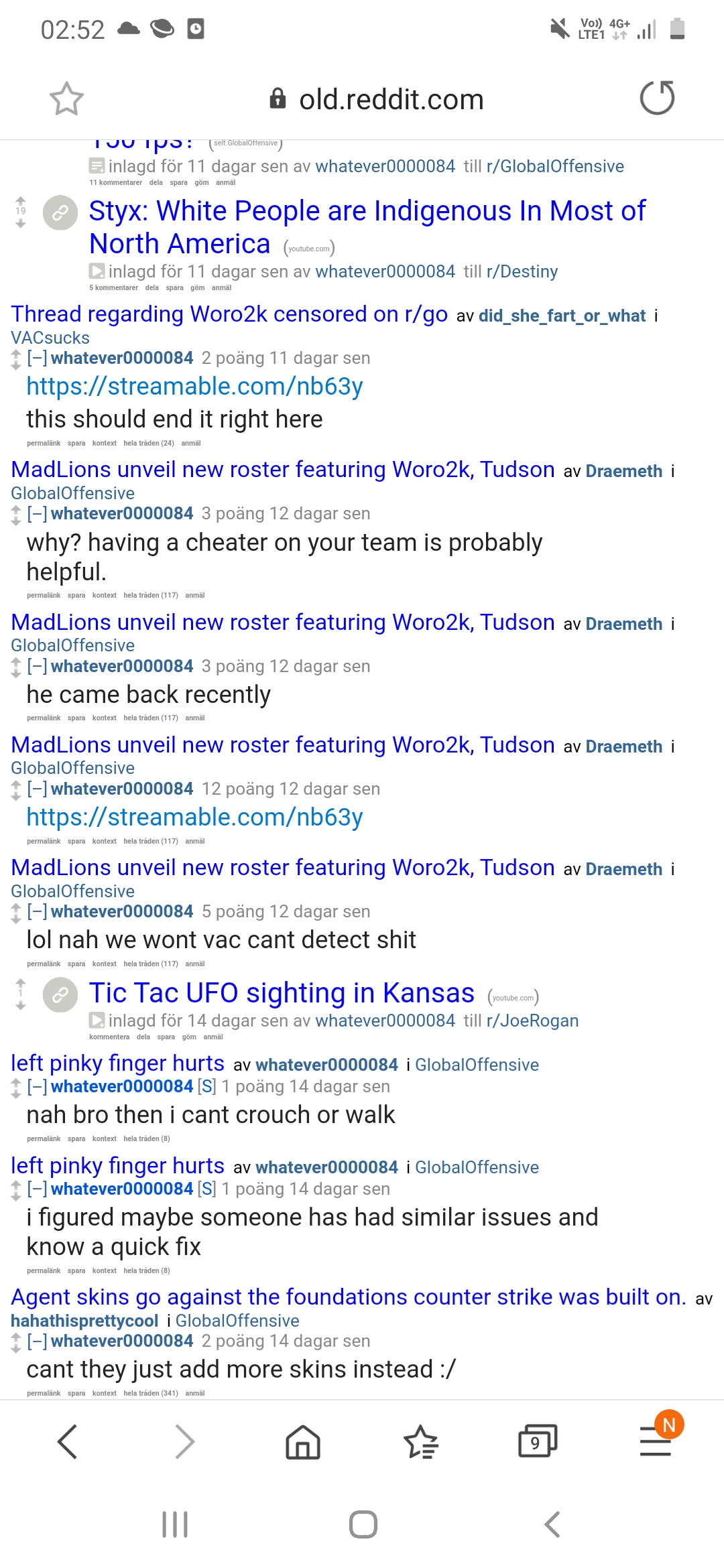
Task: Open the browser bookmarks list
Action: click(x=421, y=1441)
